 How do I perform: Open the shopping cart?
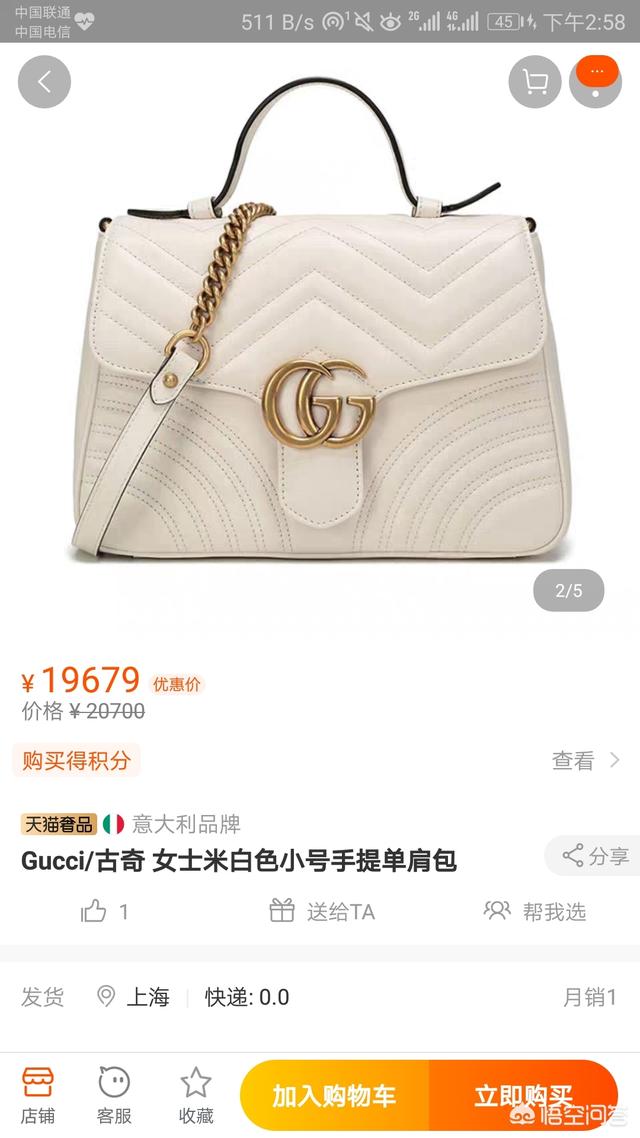click(535, 82)
